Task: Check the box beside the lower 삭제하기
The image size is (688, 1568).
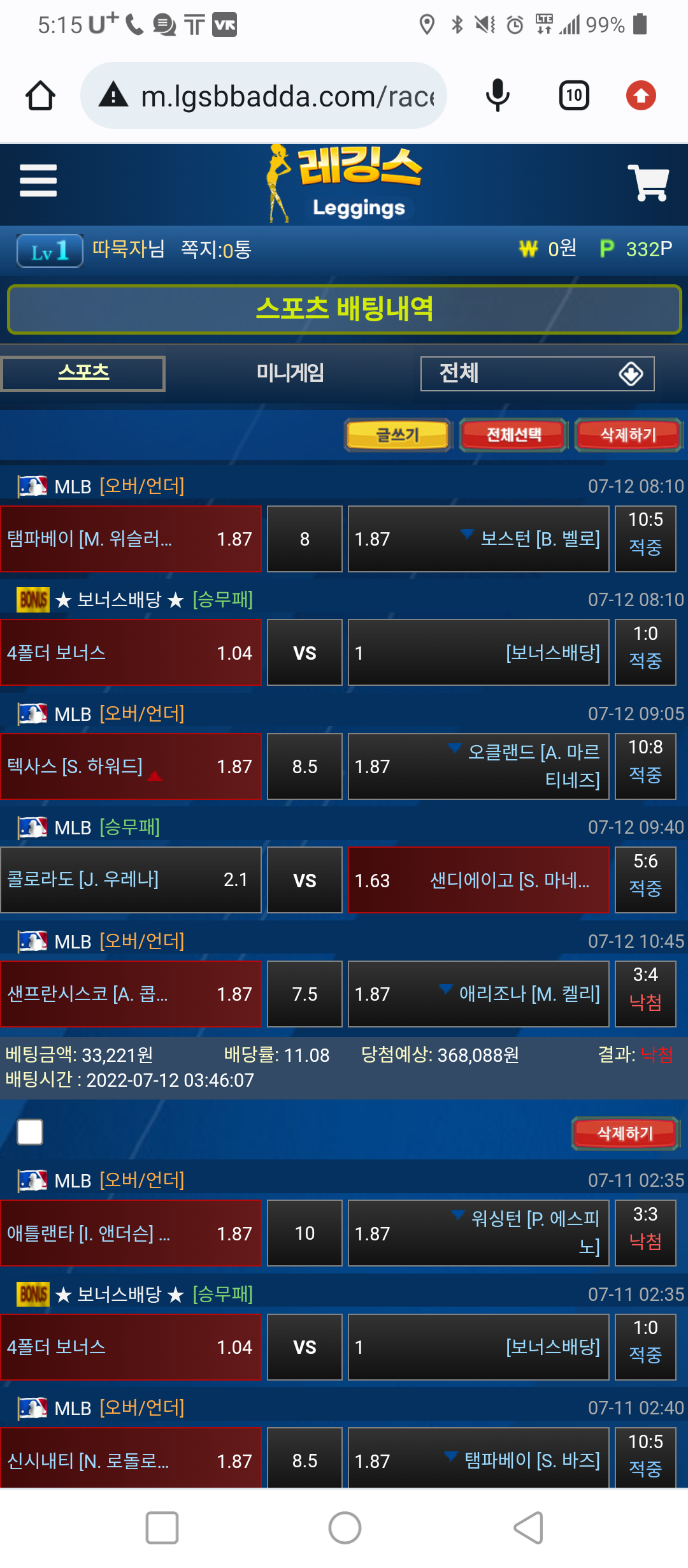Action: pyautogui.click(x=30, y=1132)
